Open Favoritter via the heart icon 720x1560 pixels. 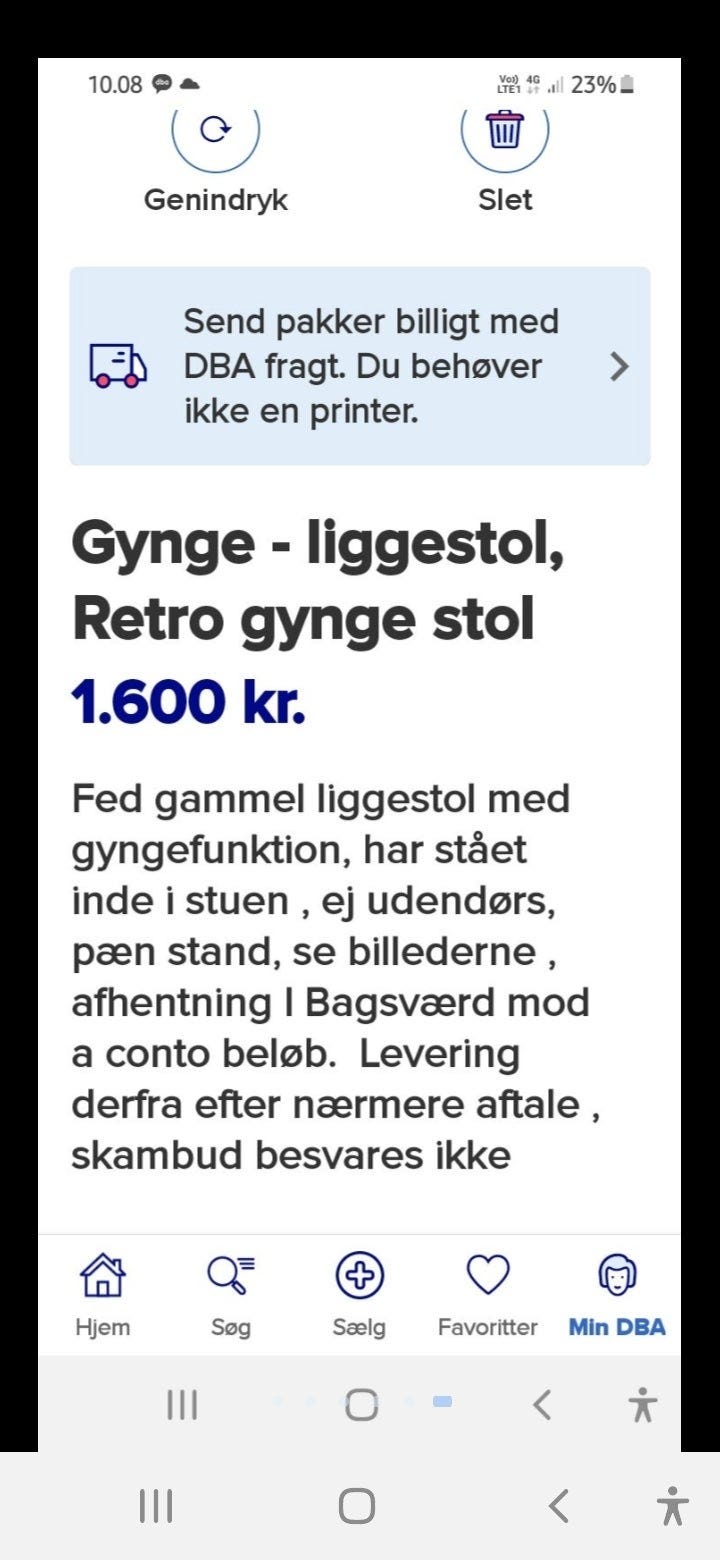pyautogui.click(x=487, y=1275)
